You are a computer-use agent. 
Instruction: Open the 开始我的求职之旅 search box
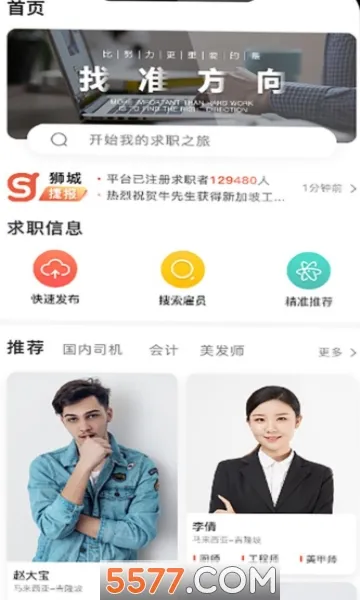point(182,140)
